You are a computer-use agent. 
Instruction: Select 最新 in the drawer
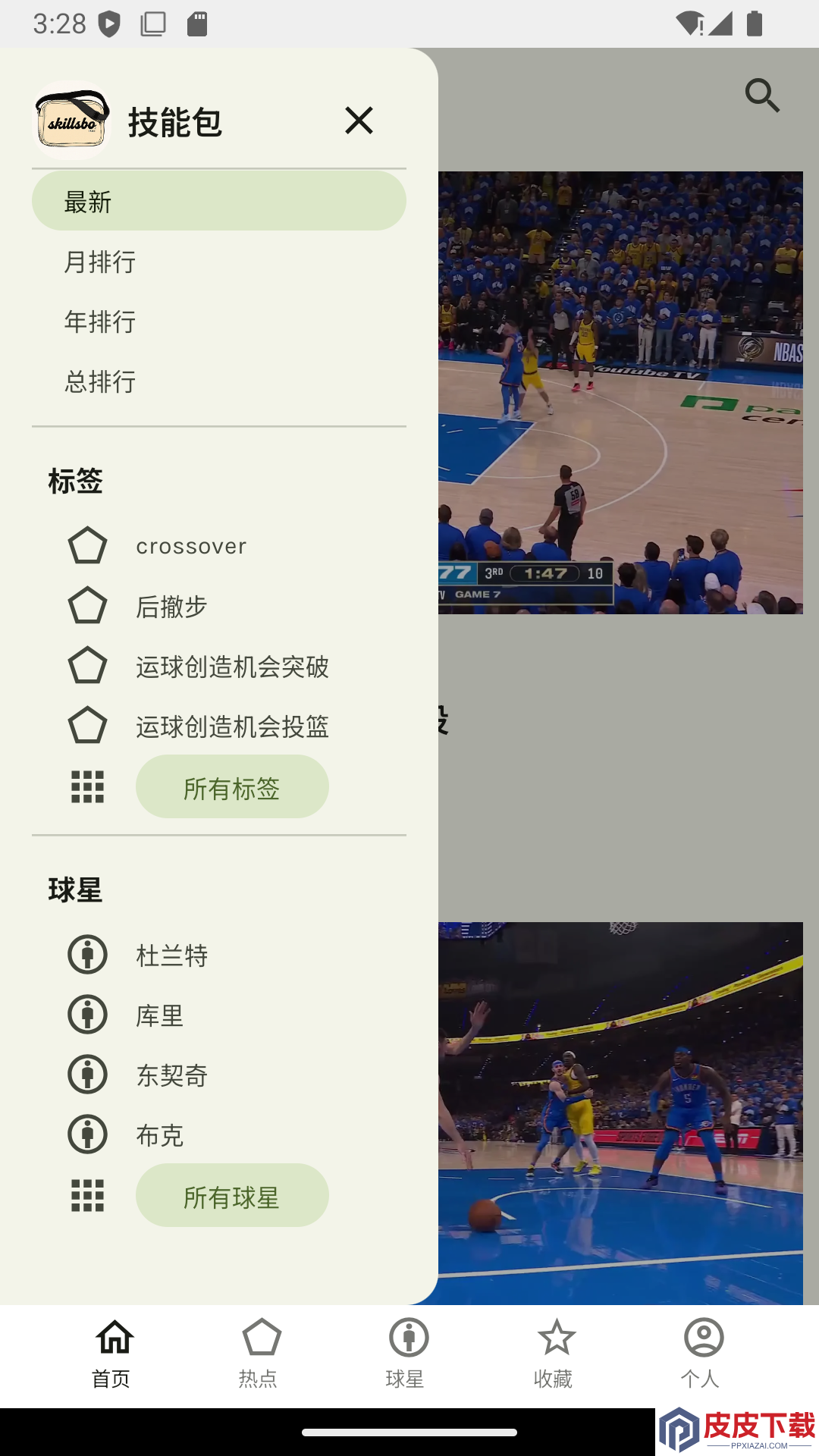pos(219,201)
